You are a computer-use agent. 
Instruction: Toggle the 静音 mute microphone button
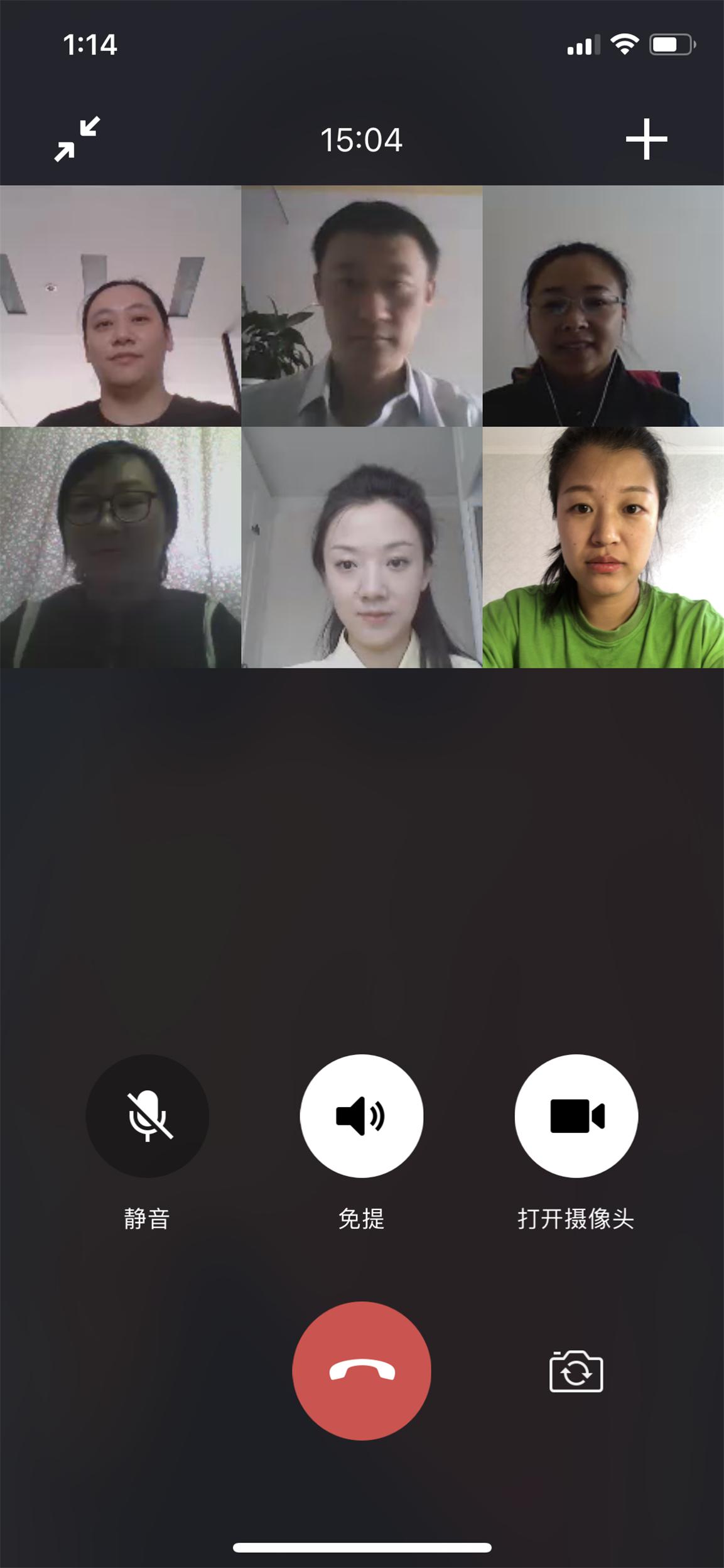point(148,1116)
